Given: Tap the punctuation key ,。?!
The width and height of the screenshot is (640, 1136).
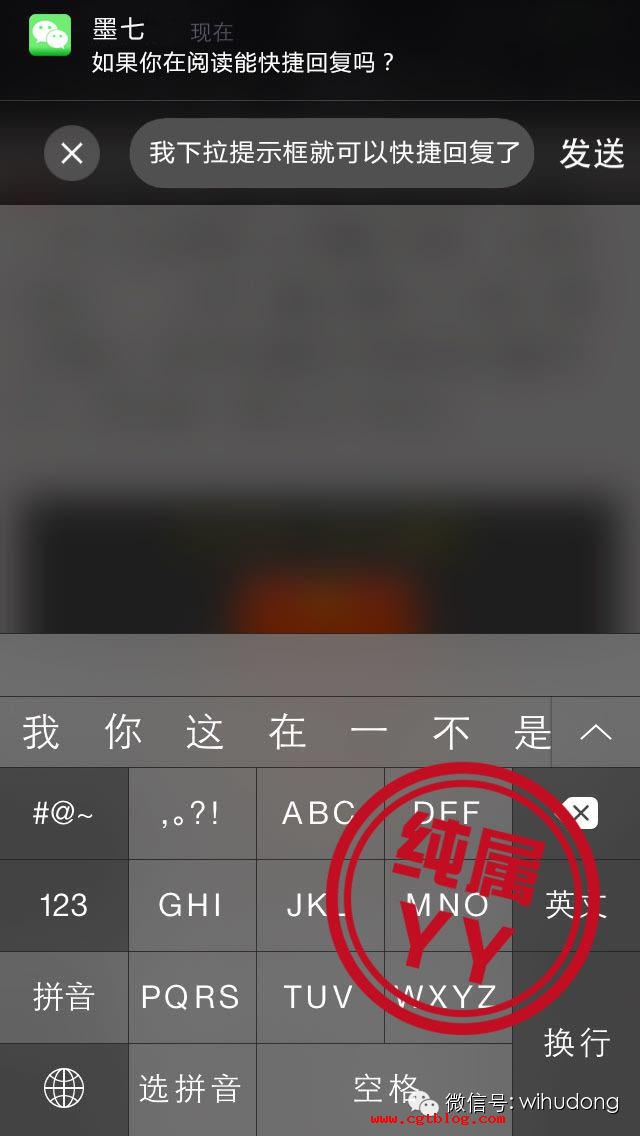Looking at the screenshot, I should pyautogui.click(x=191, y=813).
